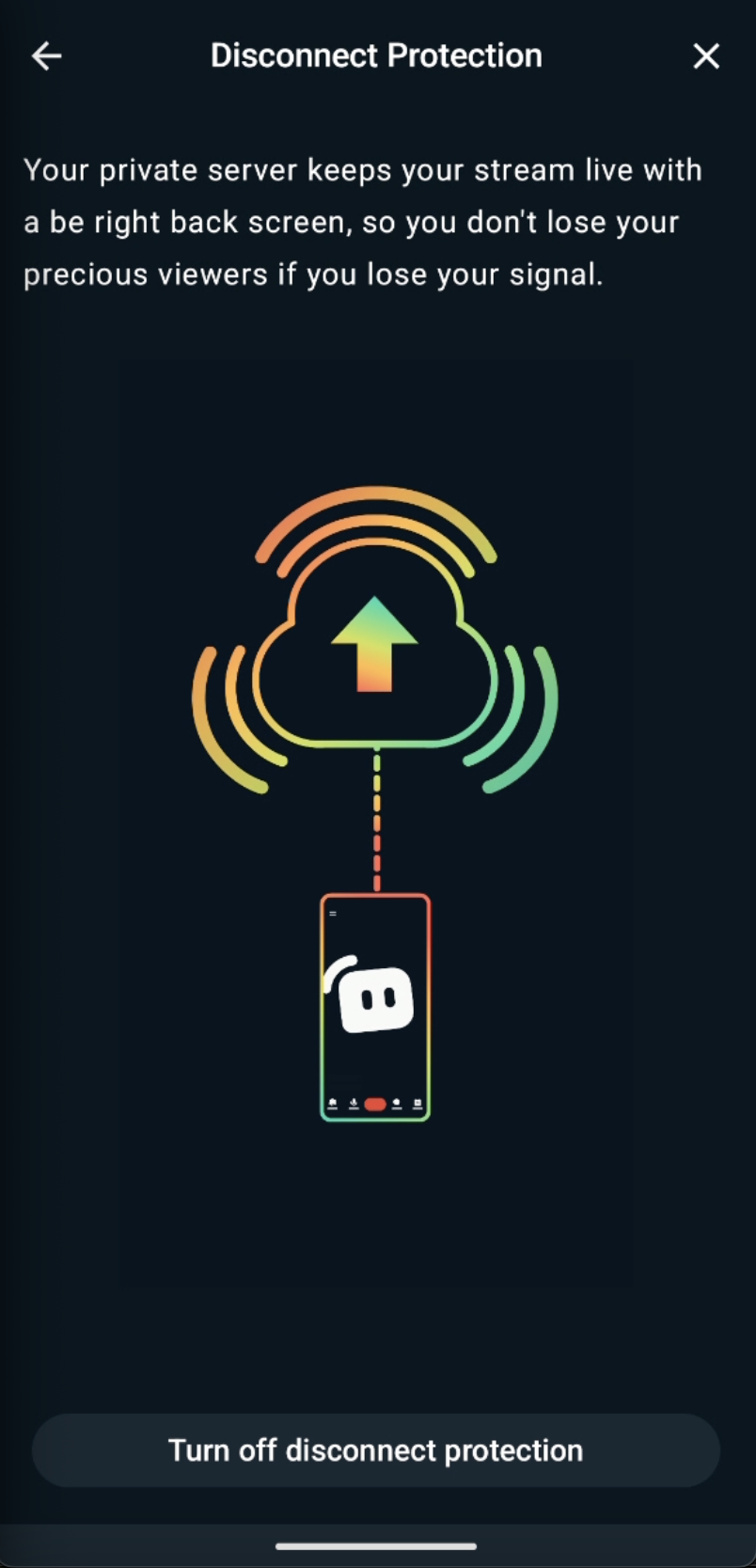Screen dimensions: 756x1568
Task: Turn off disconnect protection
Action: [376, 1450]
